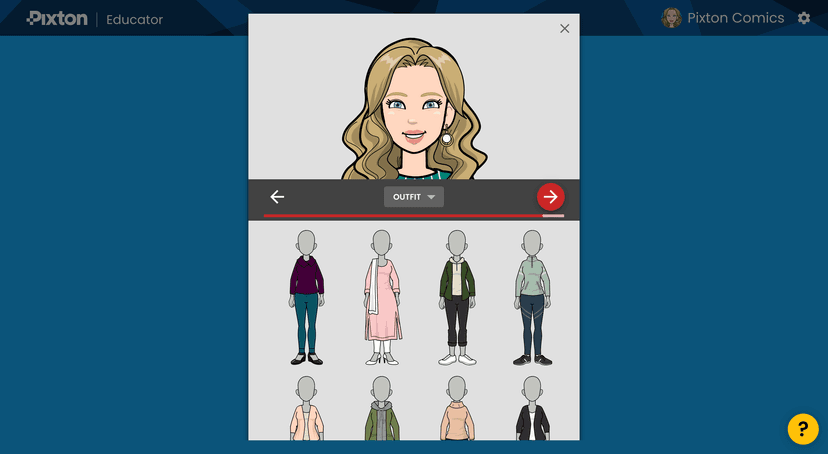Screen dimensions: 828x454
Task: Close the avatar editor dialog
Action: click(x=564, y=29)
